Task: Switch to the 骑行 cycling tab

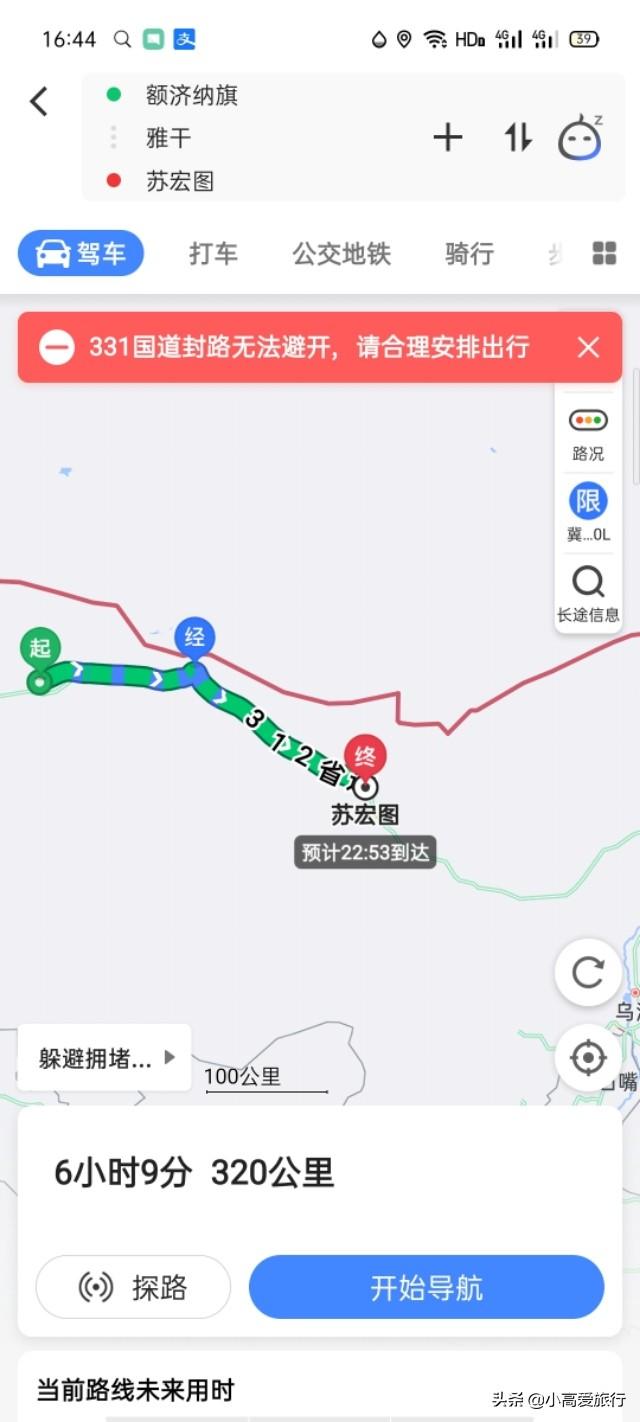Action: coord(469,254)
